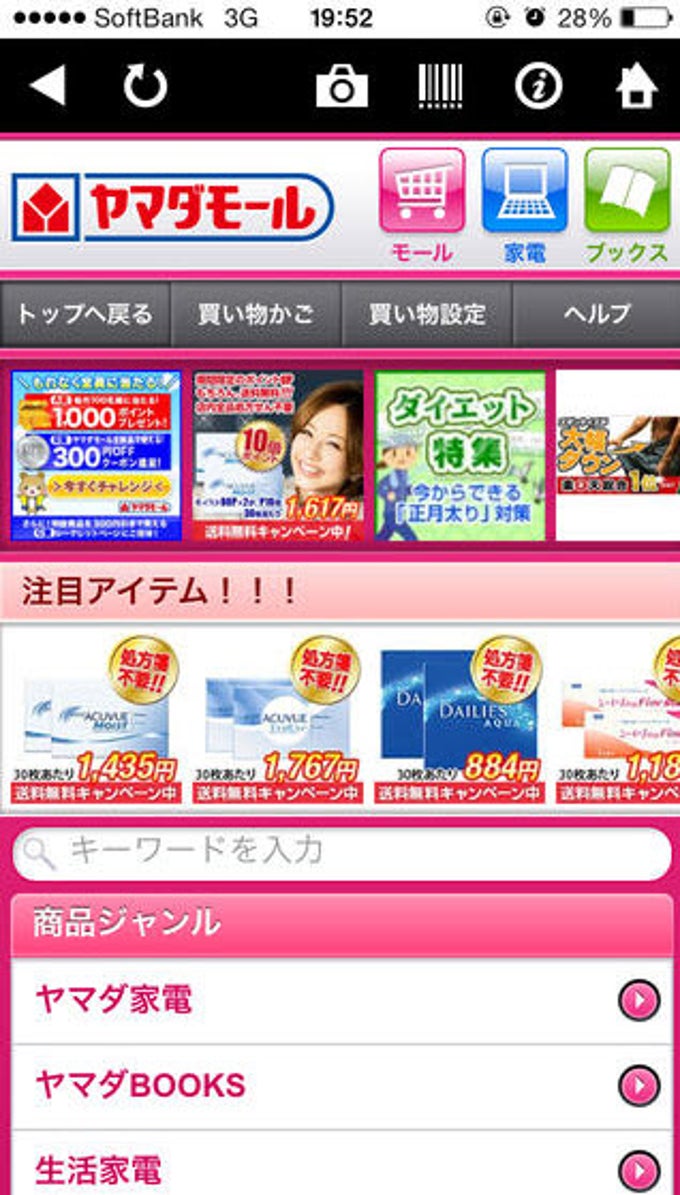The image size is (680, 1195).
Task: Open the info icon
Action: pyautogui.click(x=538, y=86)
